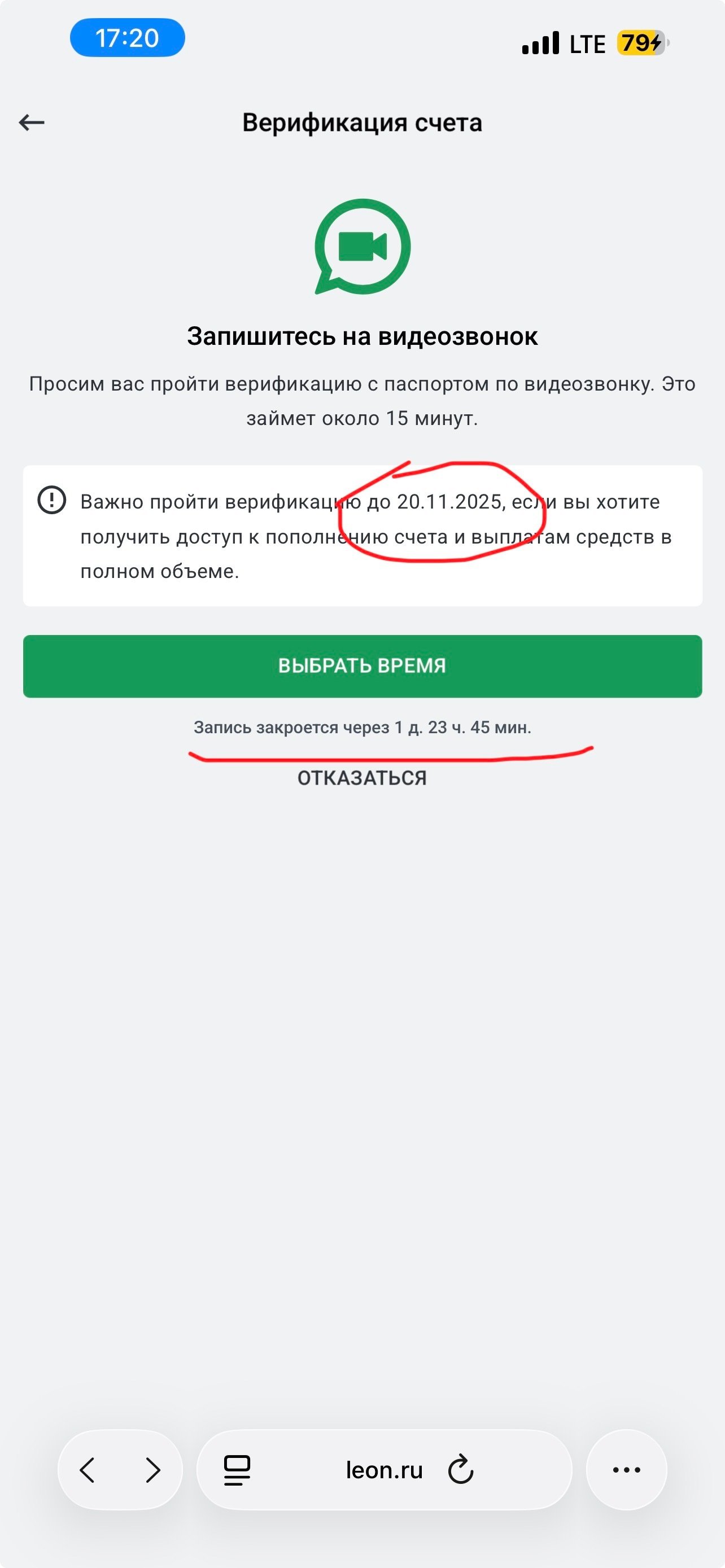Tap the leon.ru address bar
The image size is (725, 1568).
pyautogui.click(x=383, y=1470)
